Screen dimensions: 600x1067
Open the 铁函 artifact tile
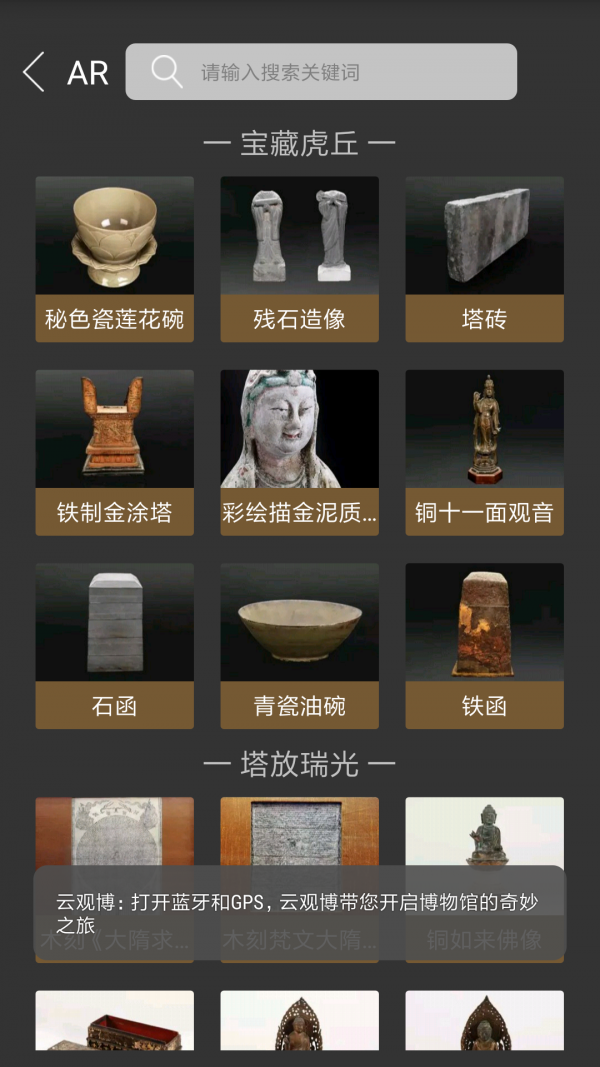(x=484, y=645)
